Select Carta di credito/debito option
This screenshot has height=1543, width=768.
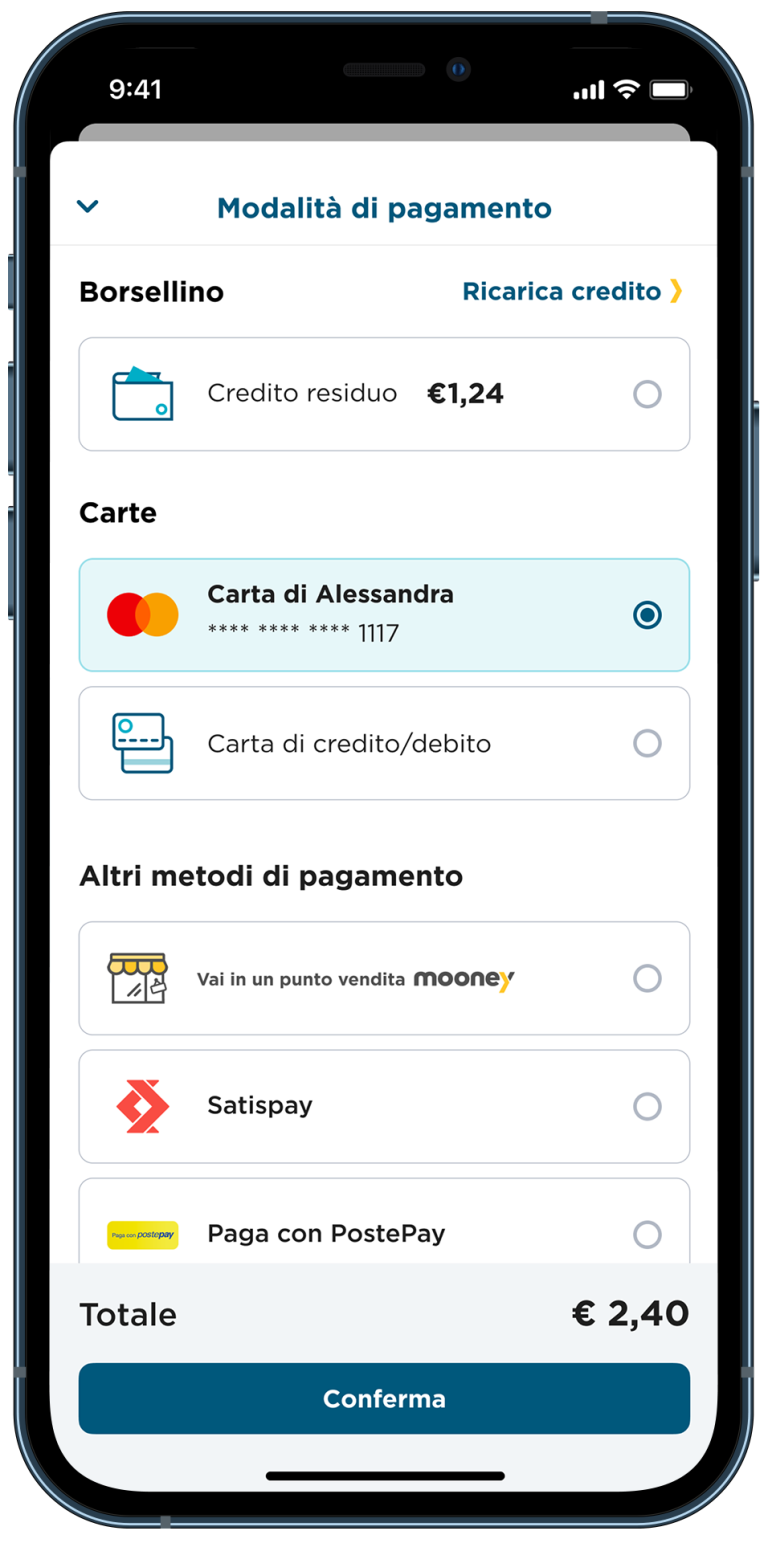pyautogui.click(x=384, y=743)
